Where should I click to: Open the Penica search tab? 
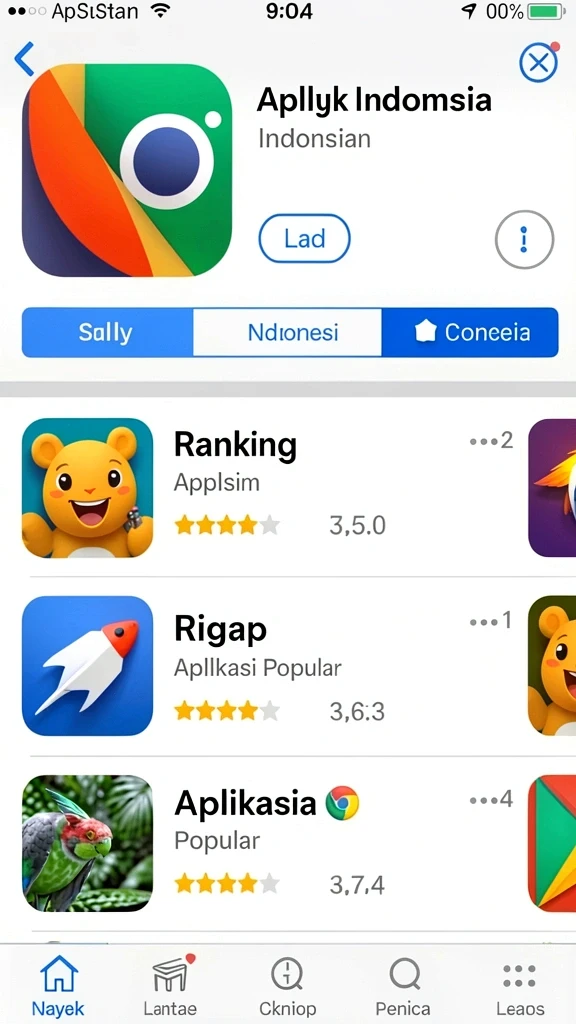403,986
